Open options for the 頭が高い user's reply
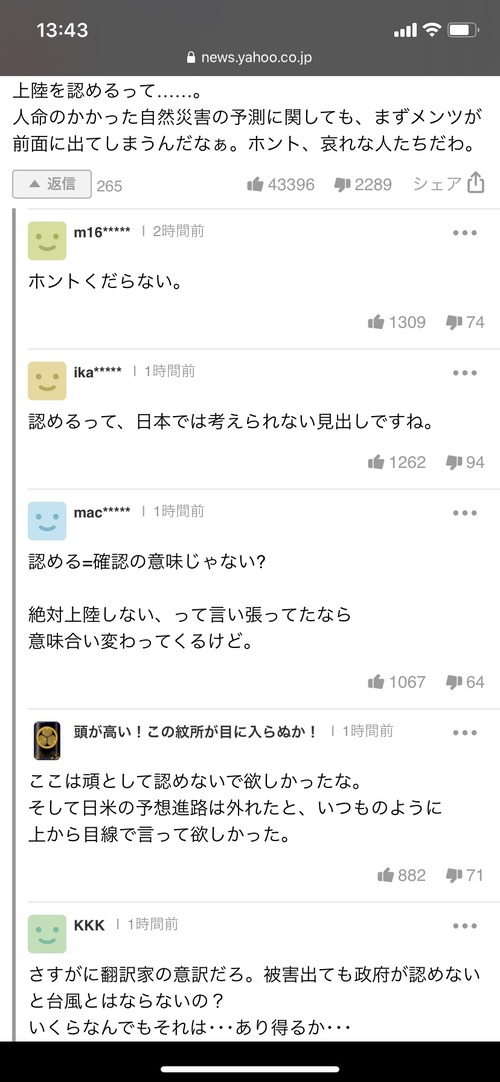The height and width of the screenshot is (1082, 500). (466, 733)
